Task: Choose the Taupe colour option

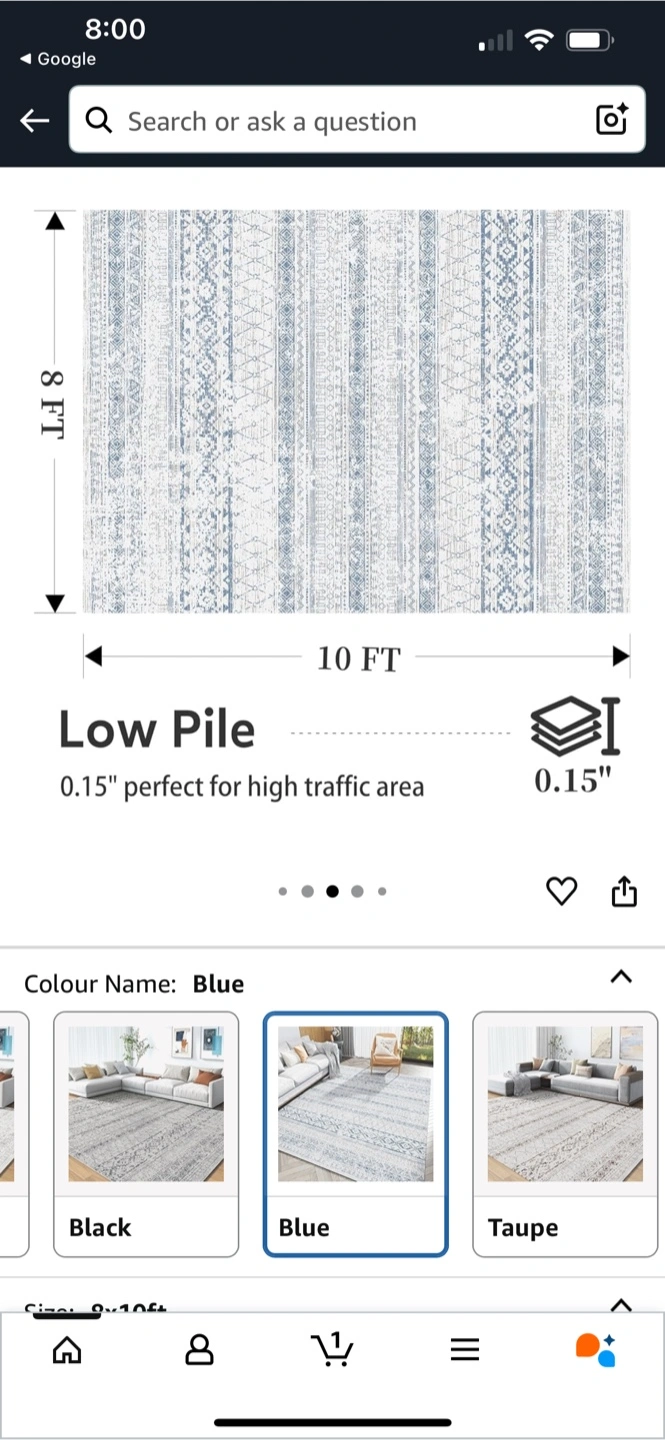Action: pyautogui.click(x=565, y=1133)
